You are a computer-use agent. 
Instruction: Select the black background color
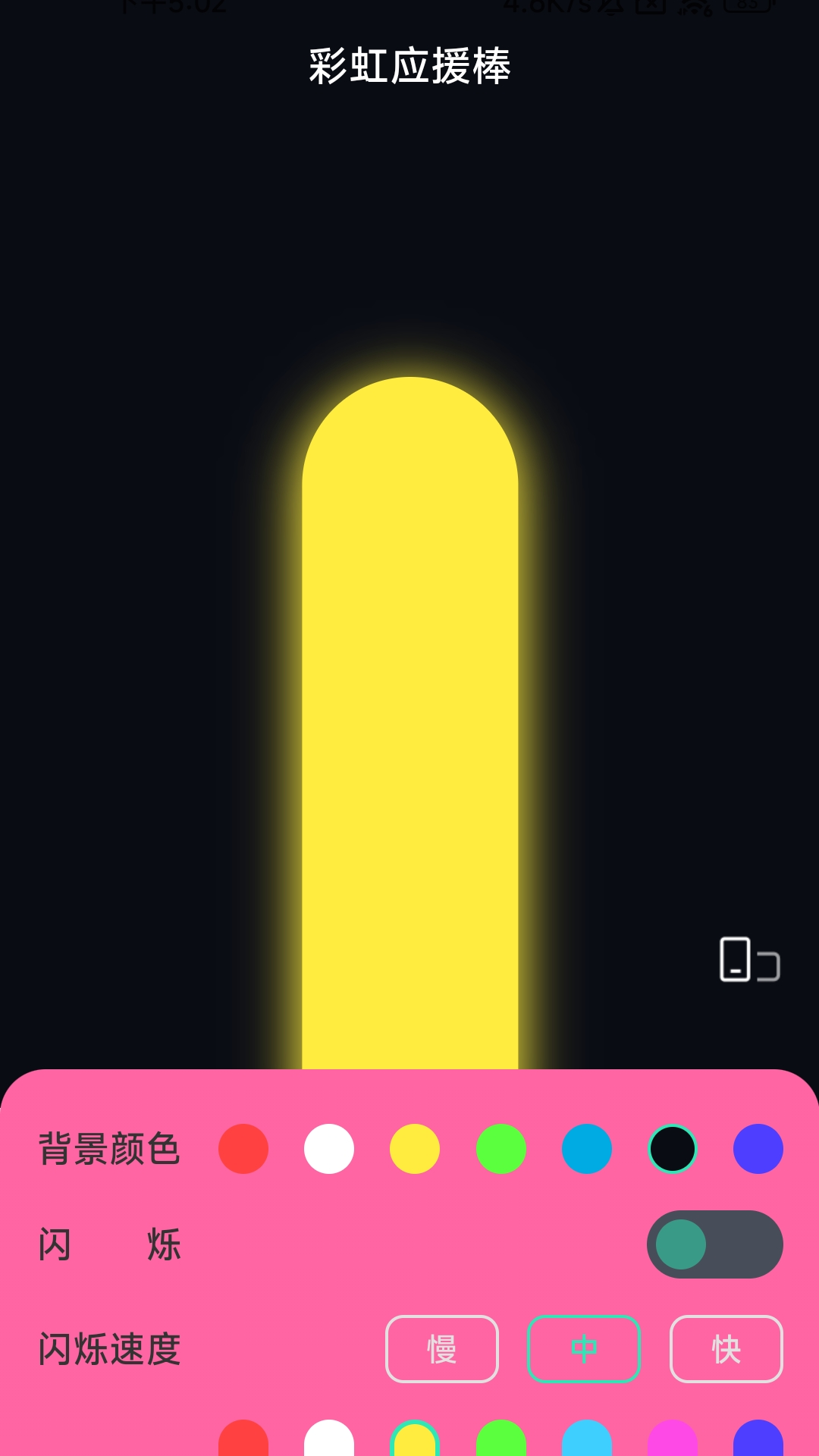673,1149
